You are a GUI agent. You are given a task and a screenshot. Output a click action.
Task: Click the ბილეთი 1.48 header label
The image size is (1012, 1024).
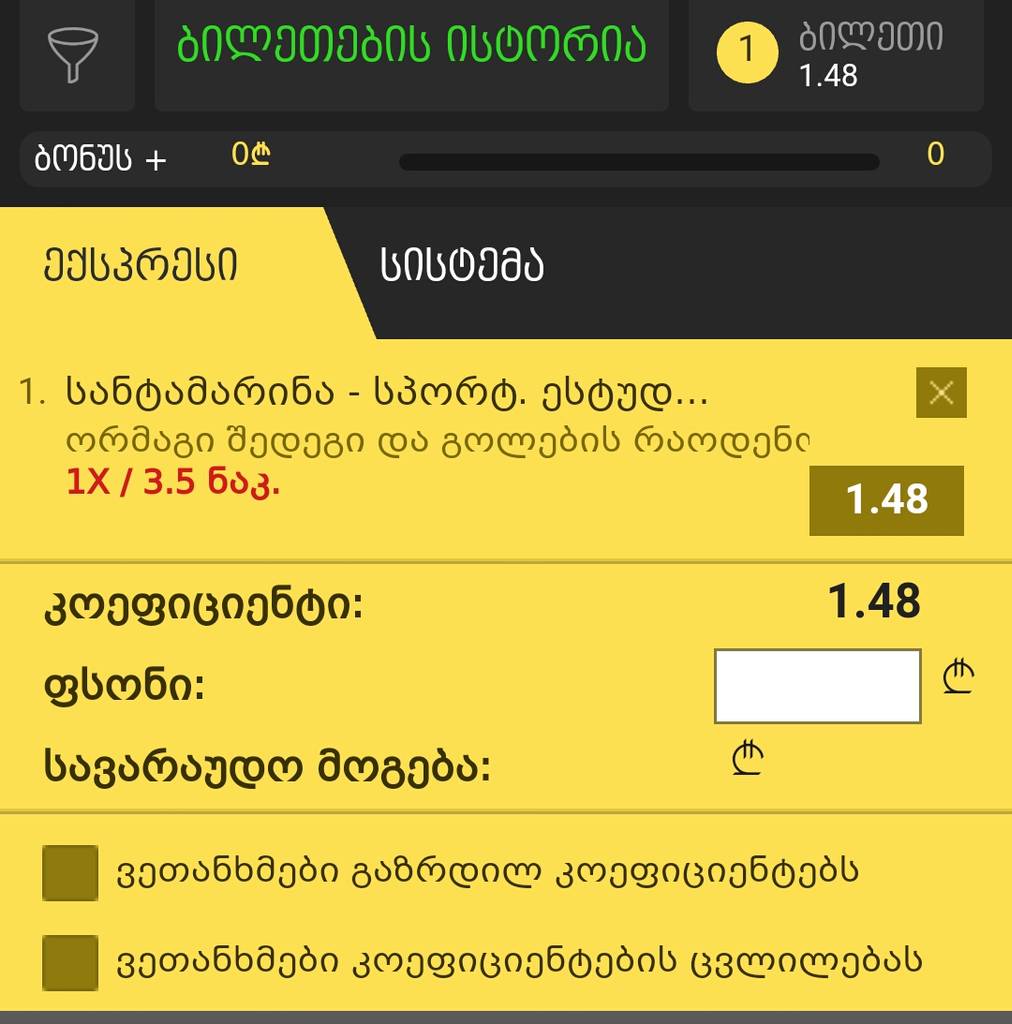pyautogui.click(x=870, y=40)
